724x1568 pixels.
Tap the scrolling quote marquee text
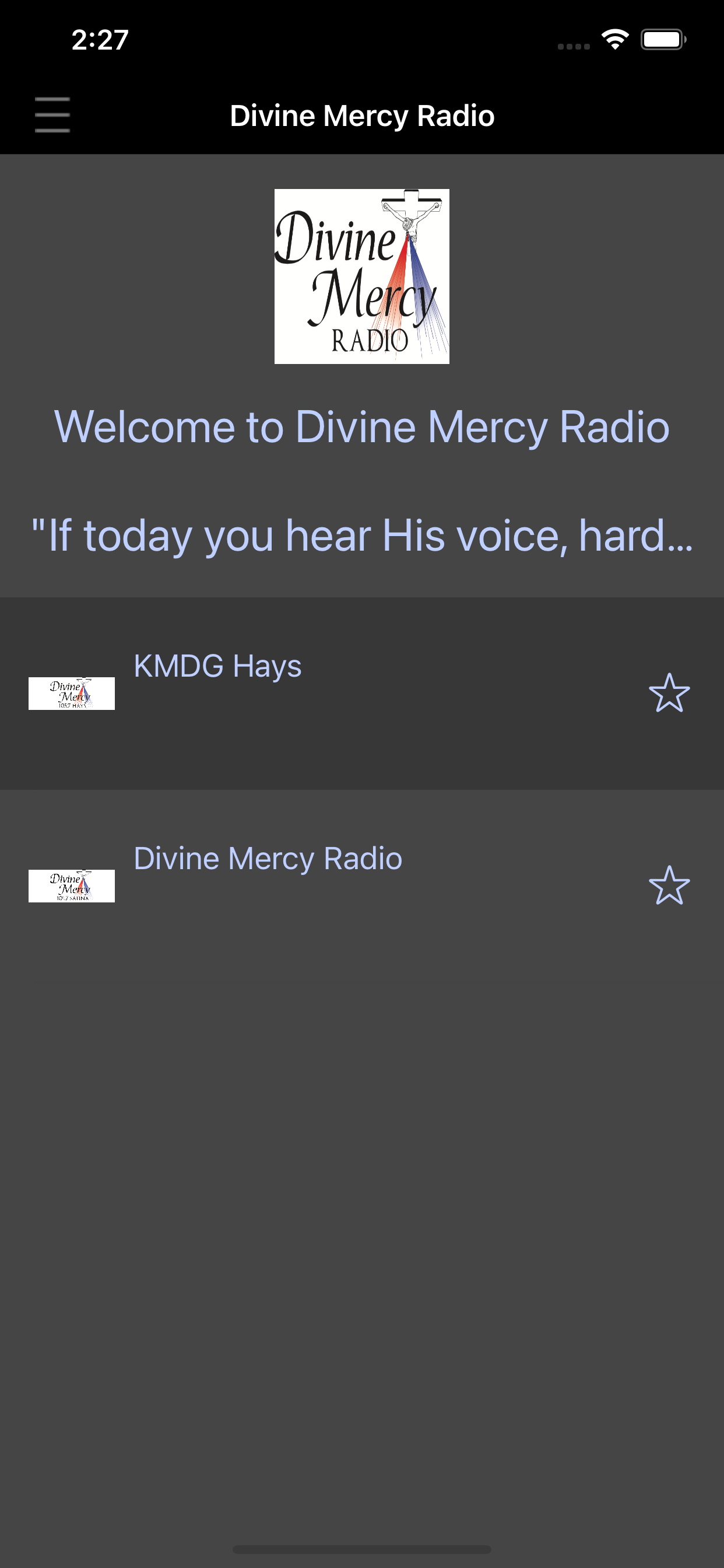[x=361, y=535]
